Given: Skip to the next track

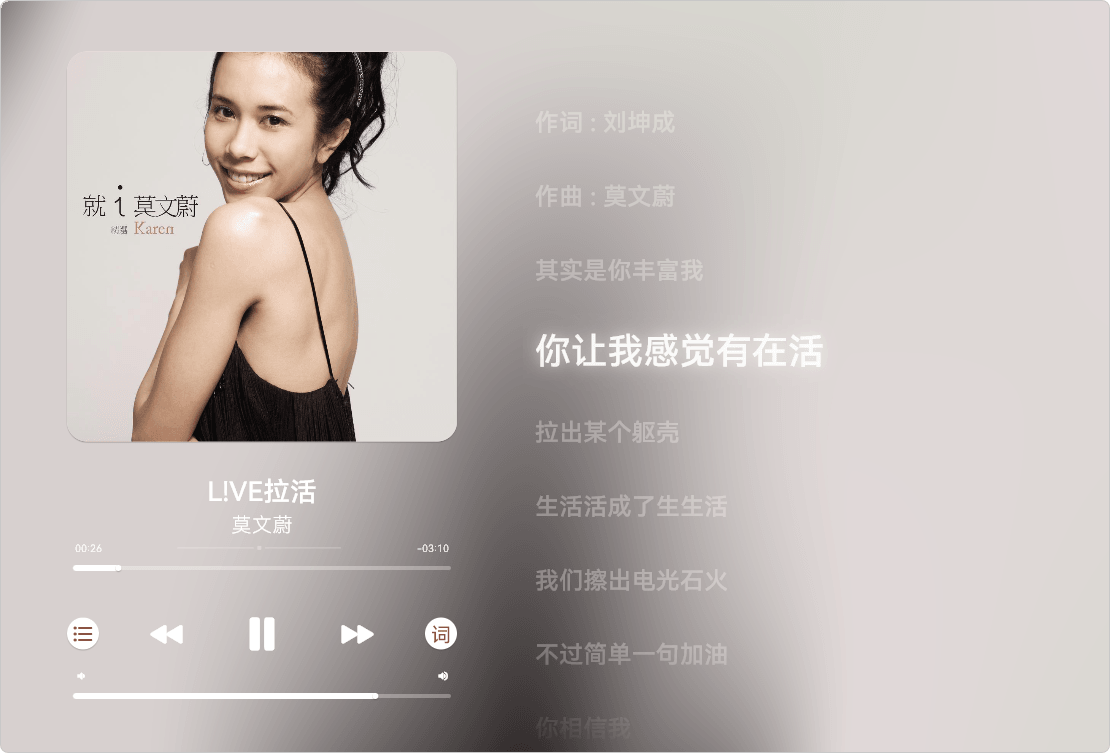Looking at the screenshot, I should click(x=357, y=634).
